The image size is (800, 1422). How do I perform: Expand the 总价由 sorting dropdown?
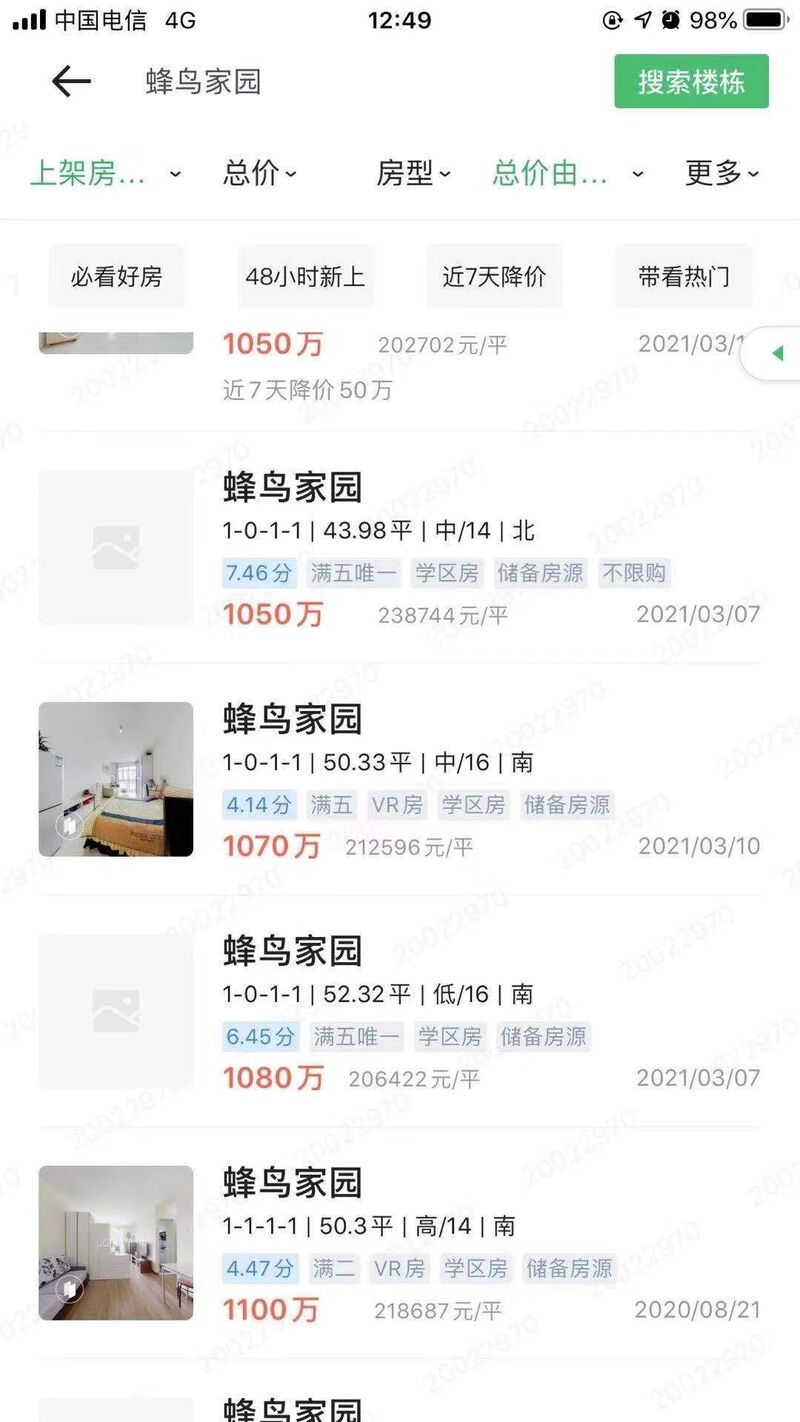coord(568,173)
